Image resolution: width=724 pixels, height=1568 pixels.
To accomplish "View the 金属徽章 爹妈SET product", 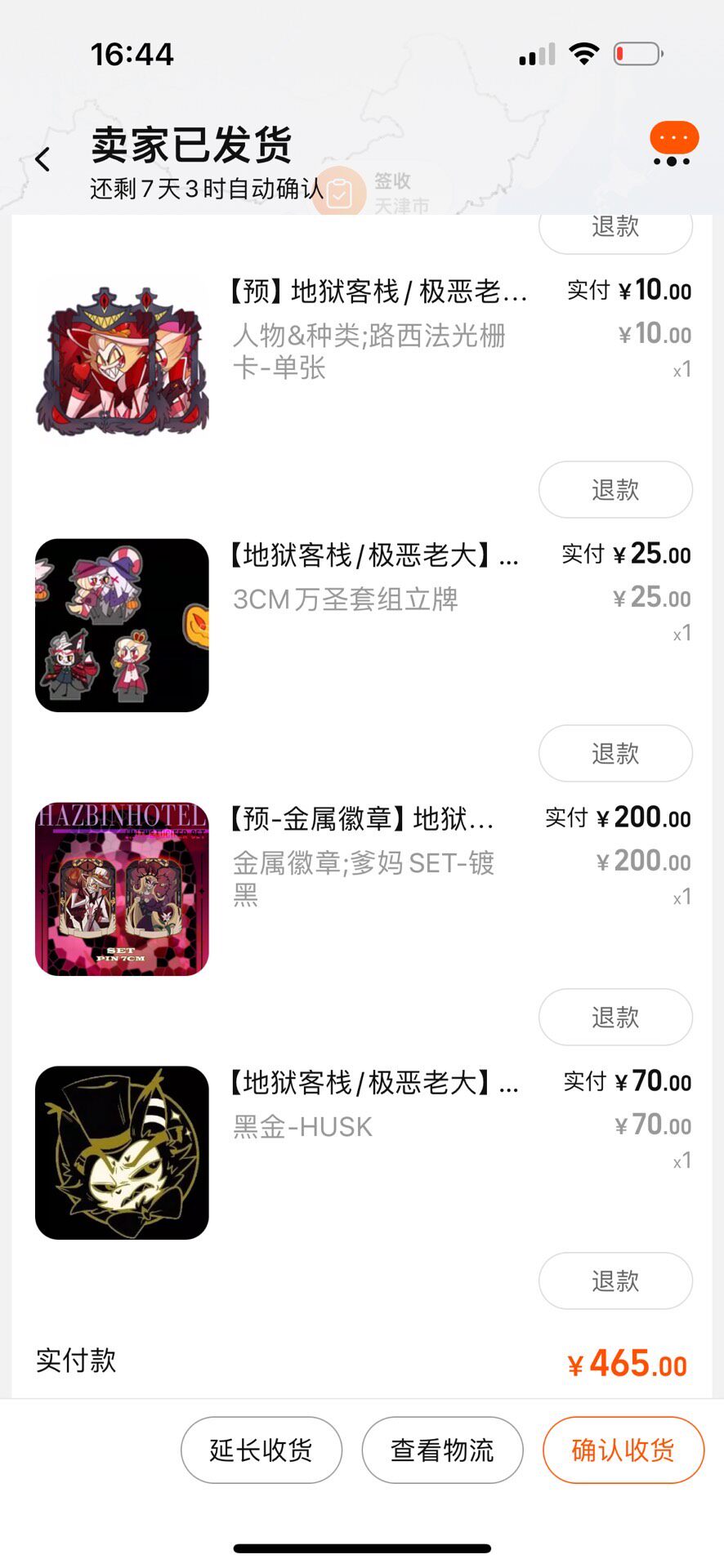I will tap(122, 889).
